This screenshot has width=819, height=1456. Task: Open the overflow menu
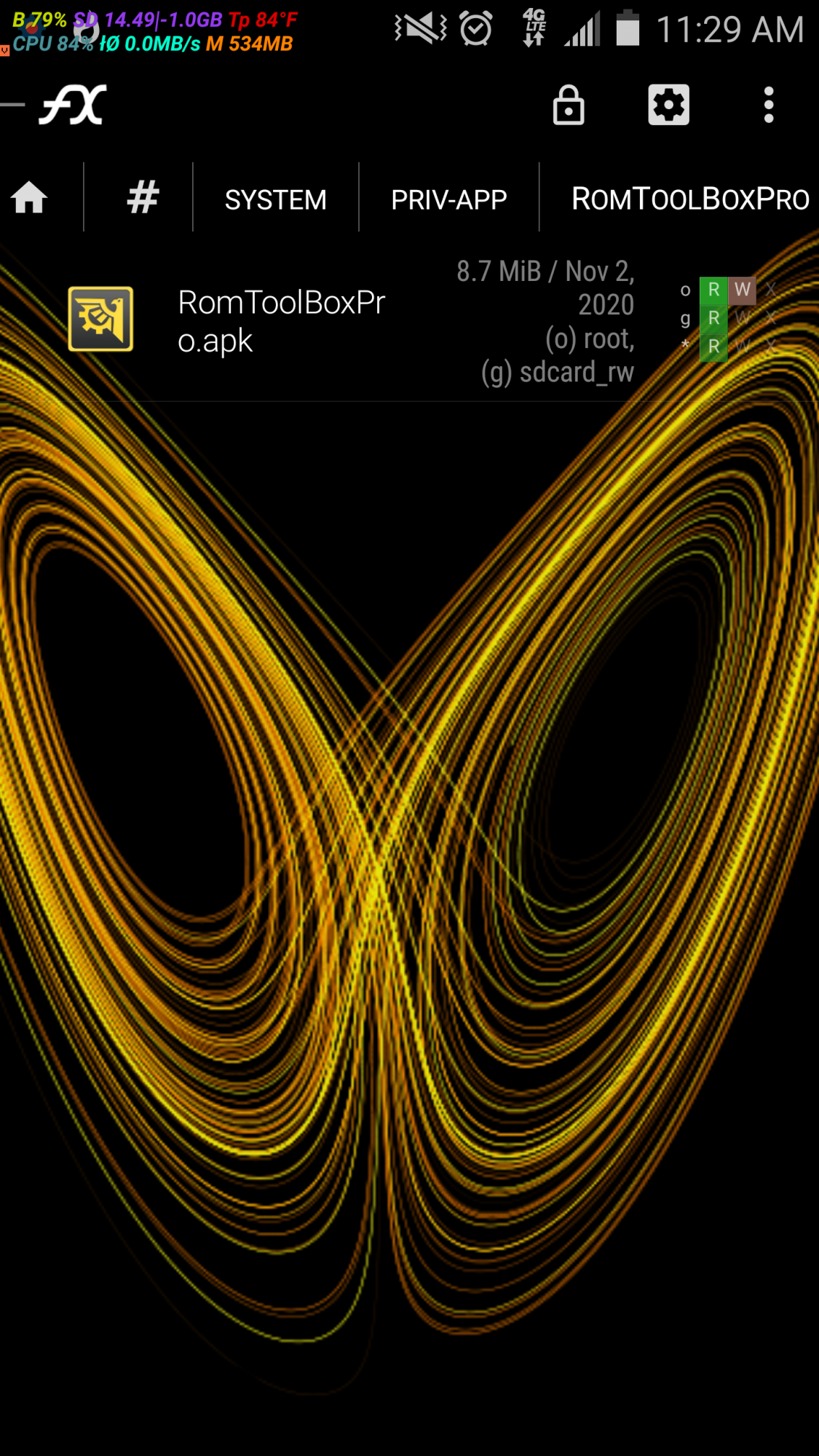pyautogui.click(x=768, y=106)
